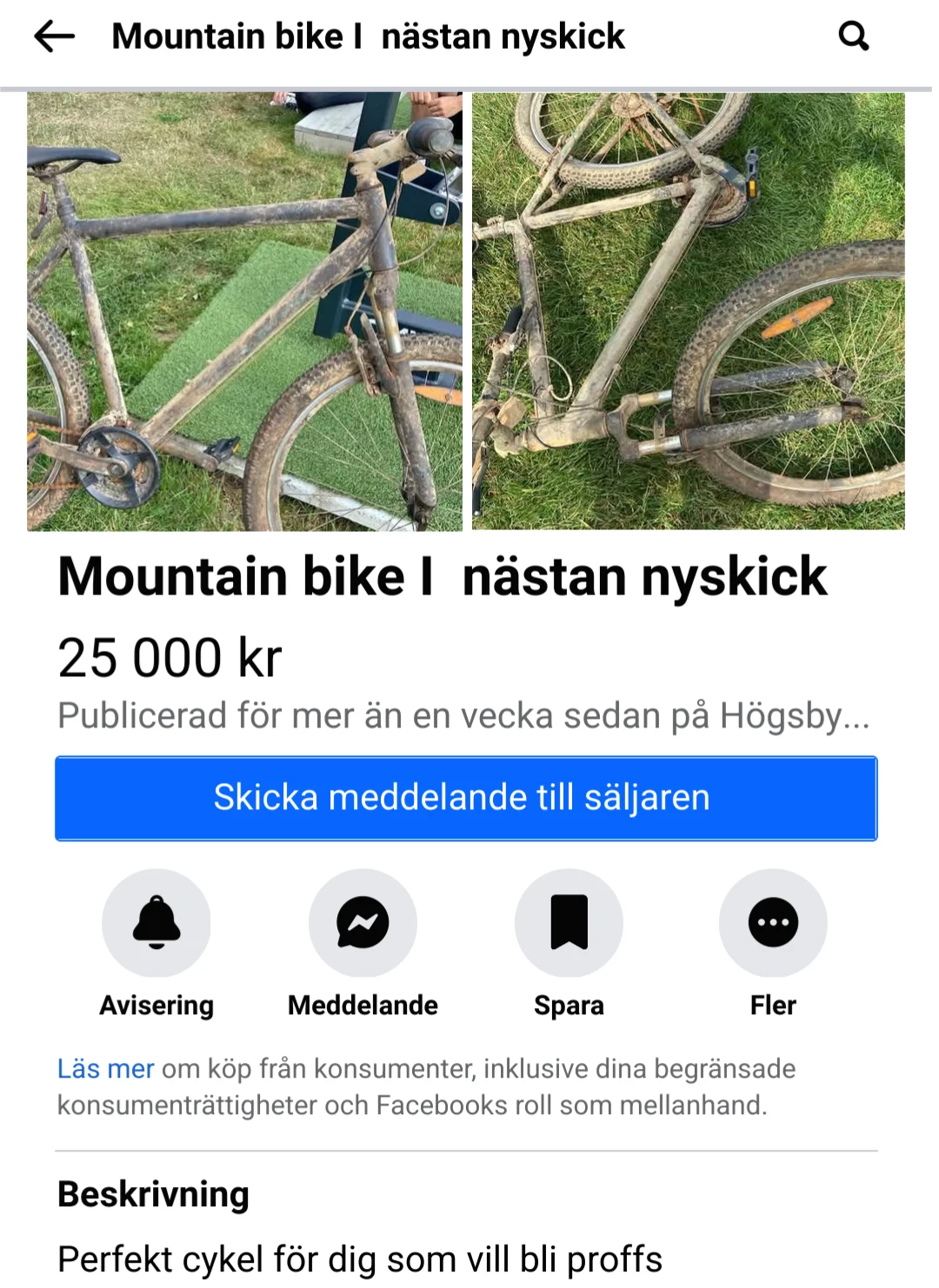Image resolution: width=939 pixels, height=1288 pixels.
Task: Go back using the top arrow
Action: point(54,37)
